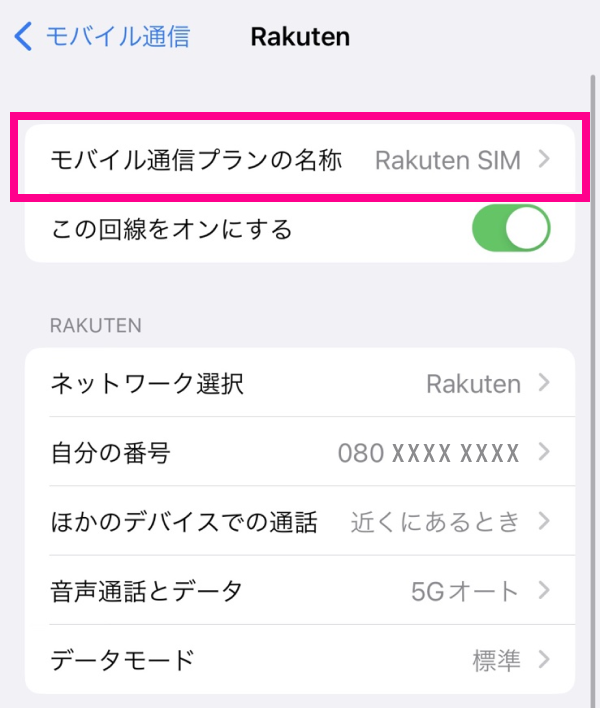Toggle この回線をオンにする switch off

[x=510, y=229]
